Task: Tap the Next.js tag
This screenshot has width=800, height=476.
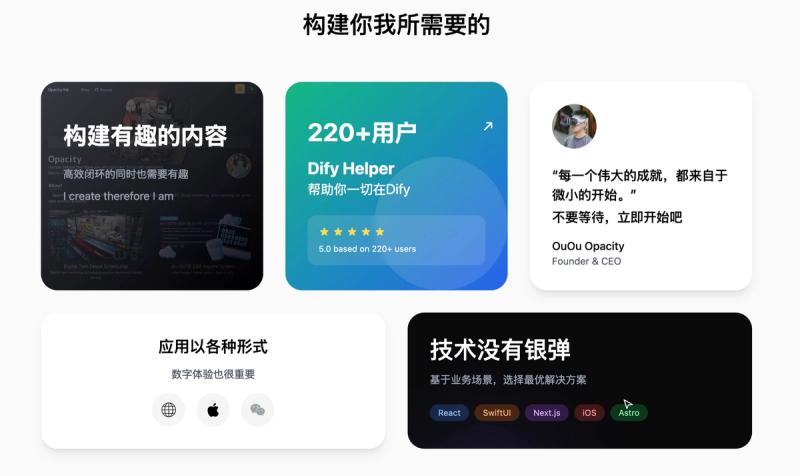Action: tap(546, 412)
